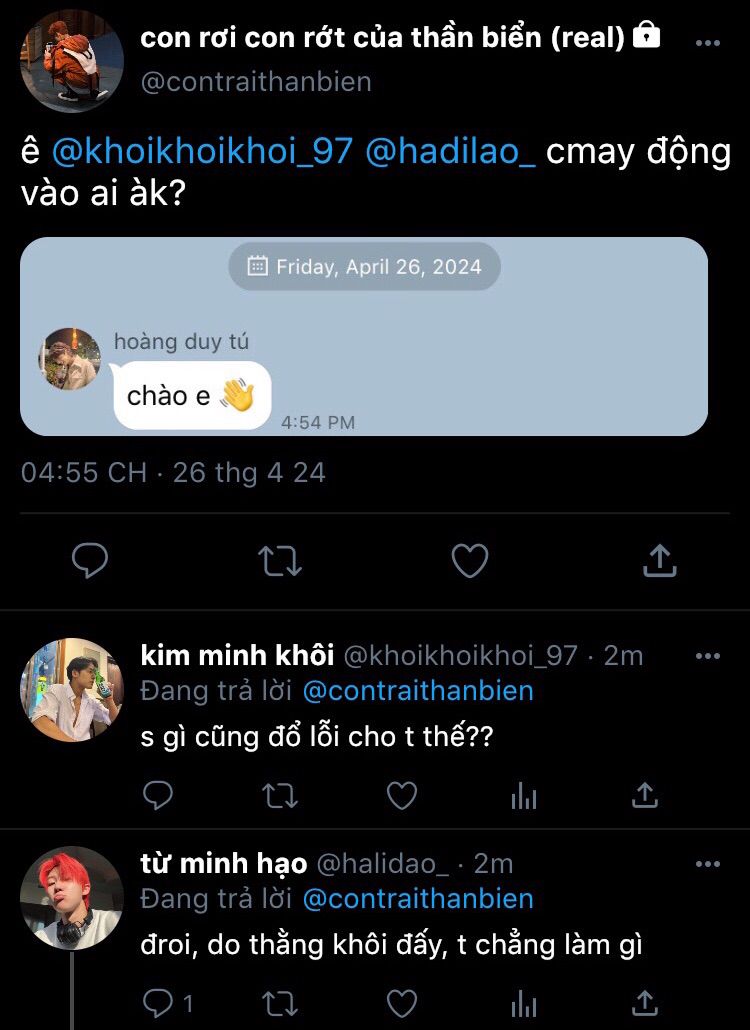This screenshot has height=1030, width=750.
Task: Like từ minh hạo's reply
Action: click(x=401, y=1002)
